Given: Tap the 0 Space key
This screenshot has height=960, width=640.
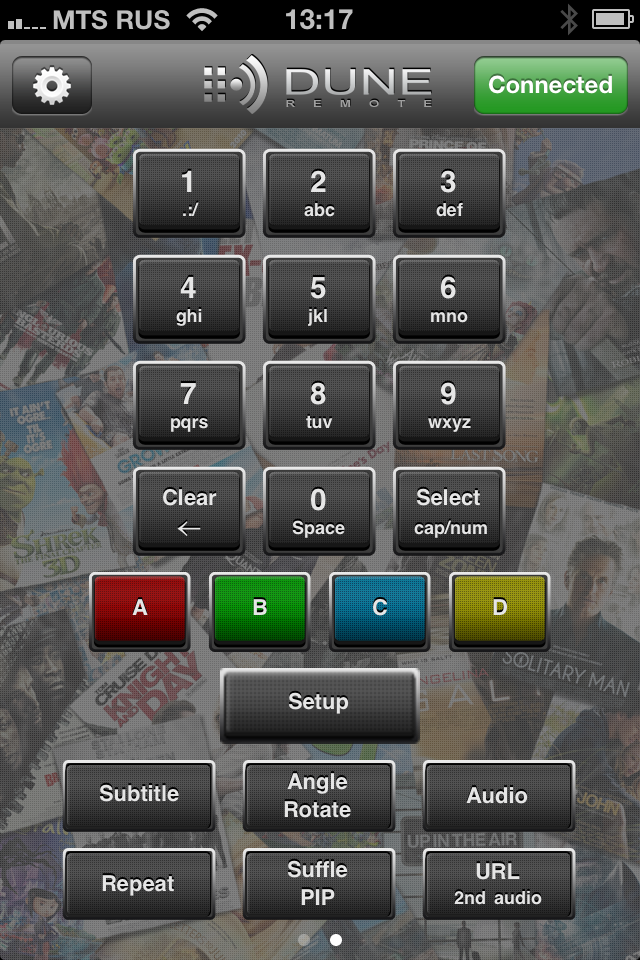Looking at the screenshot, I should (319, 511).
